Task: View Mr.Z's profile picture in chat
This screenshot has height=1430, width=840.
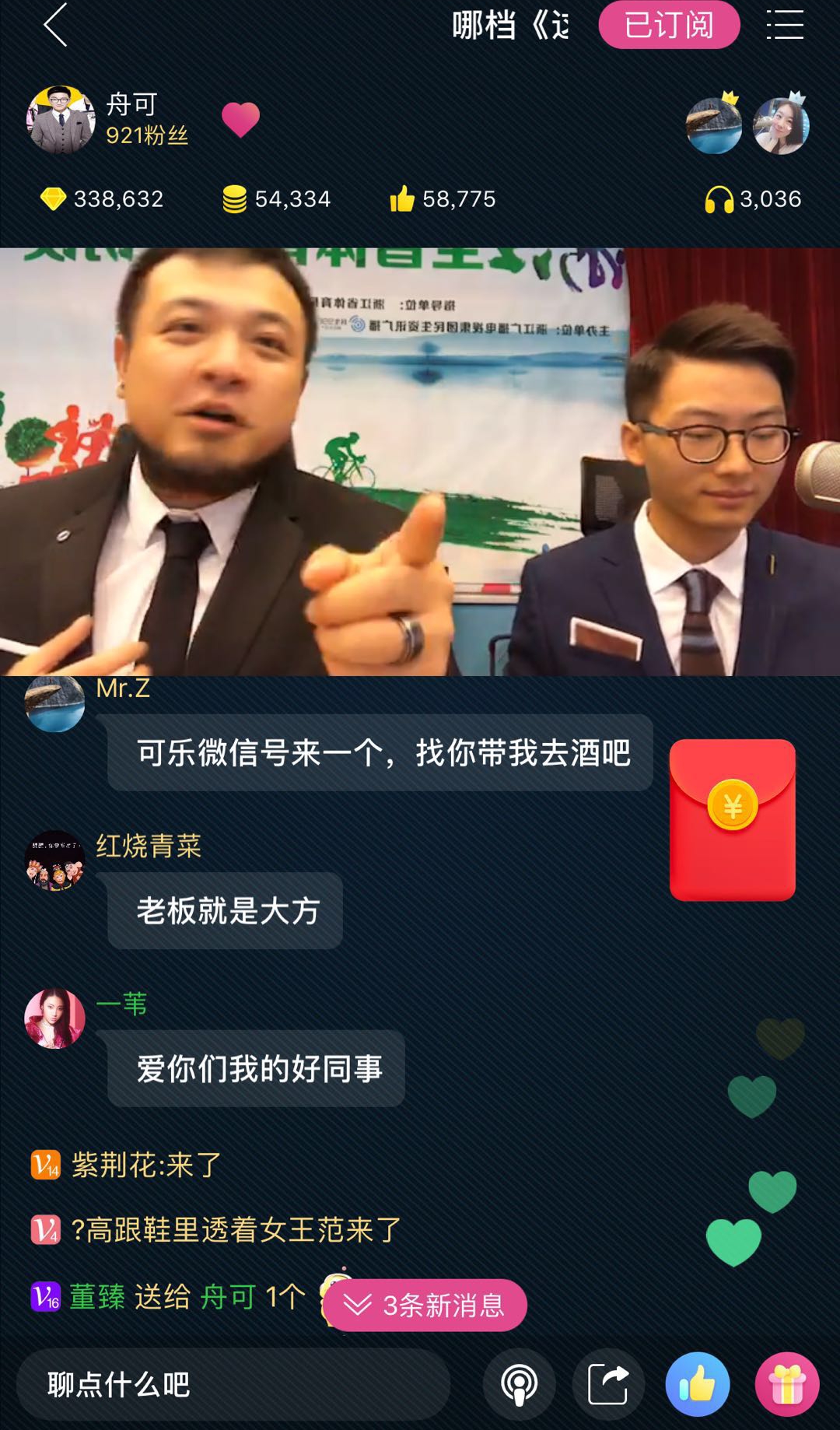Action: (55, 703)
